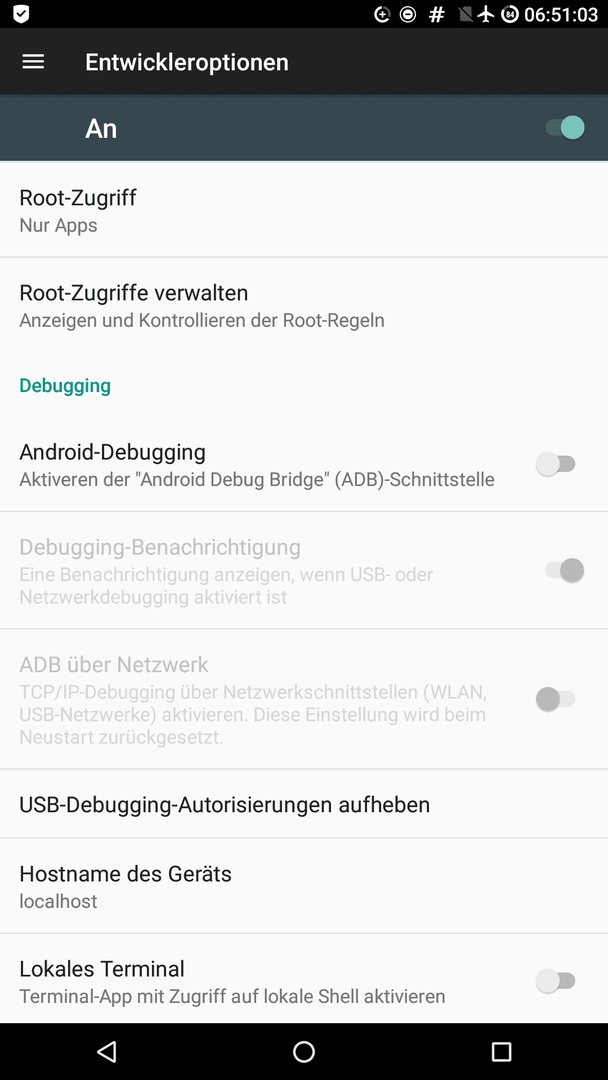Open recent apps overview

pyautogui.click(x=501, y=1051)
